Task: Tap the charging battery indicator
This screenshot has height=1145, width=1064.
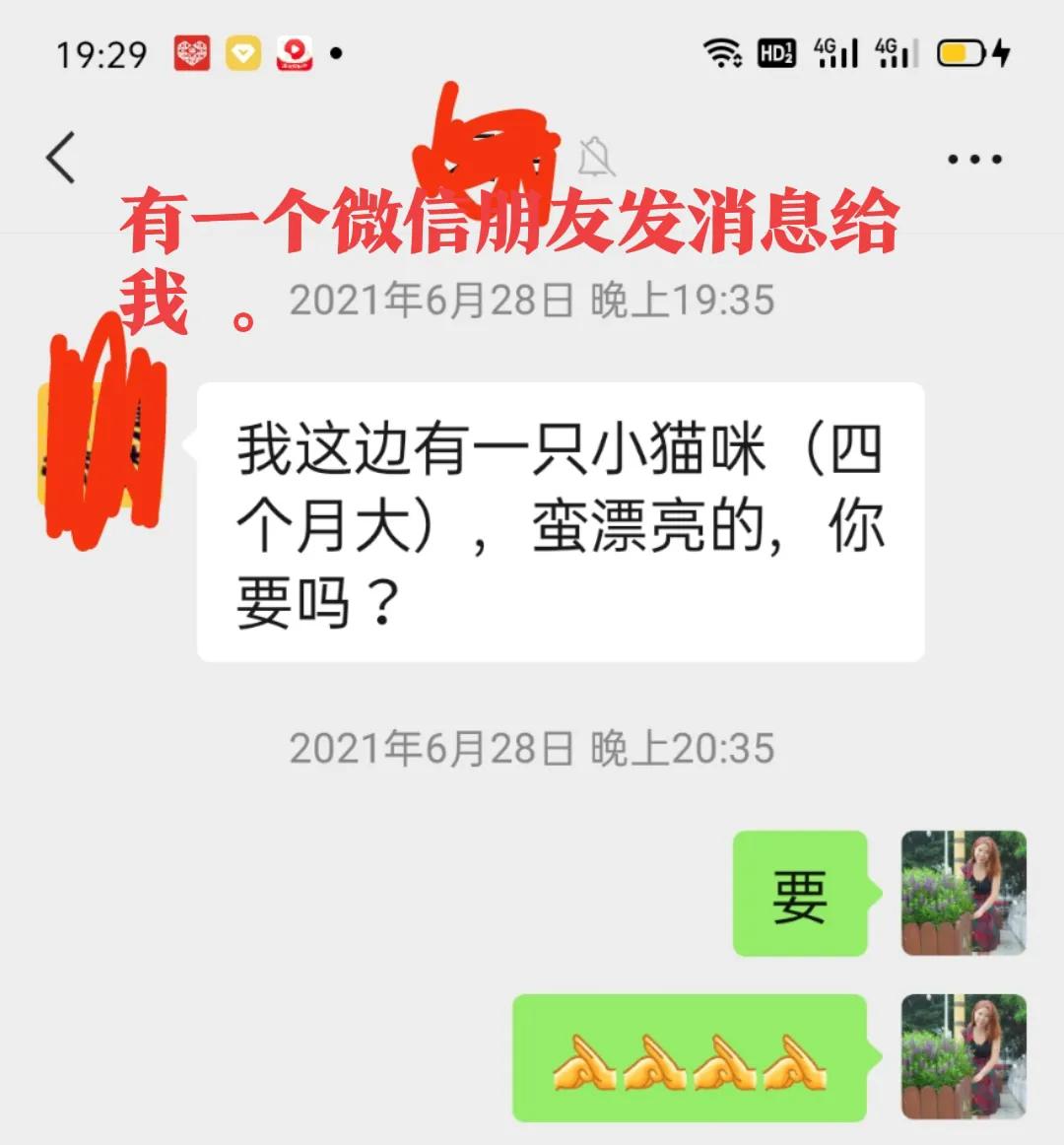Action: pyautogui.click(x=964, y=56)
